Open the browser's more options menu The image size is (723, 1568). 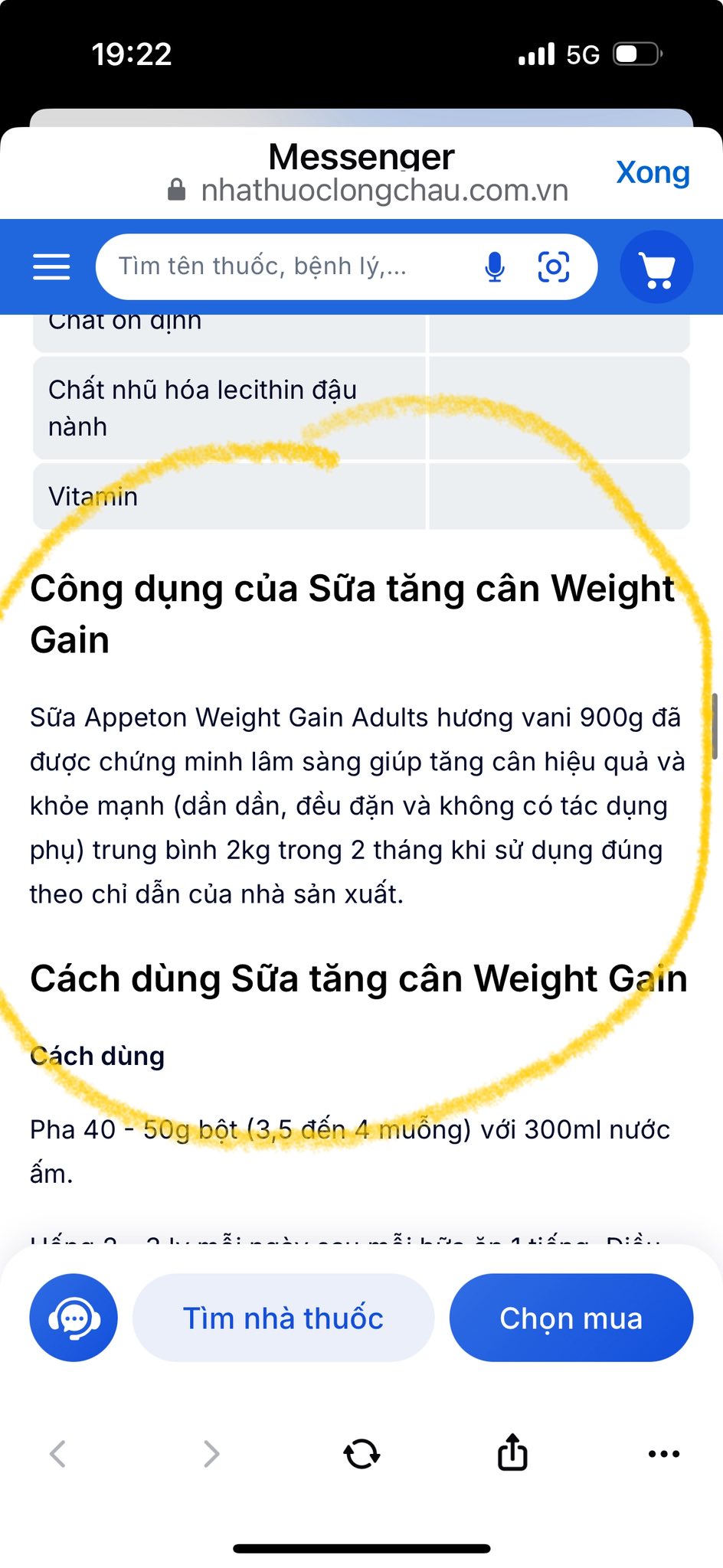[663, 1453]
